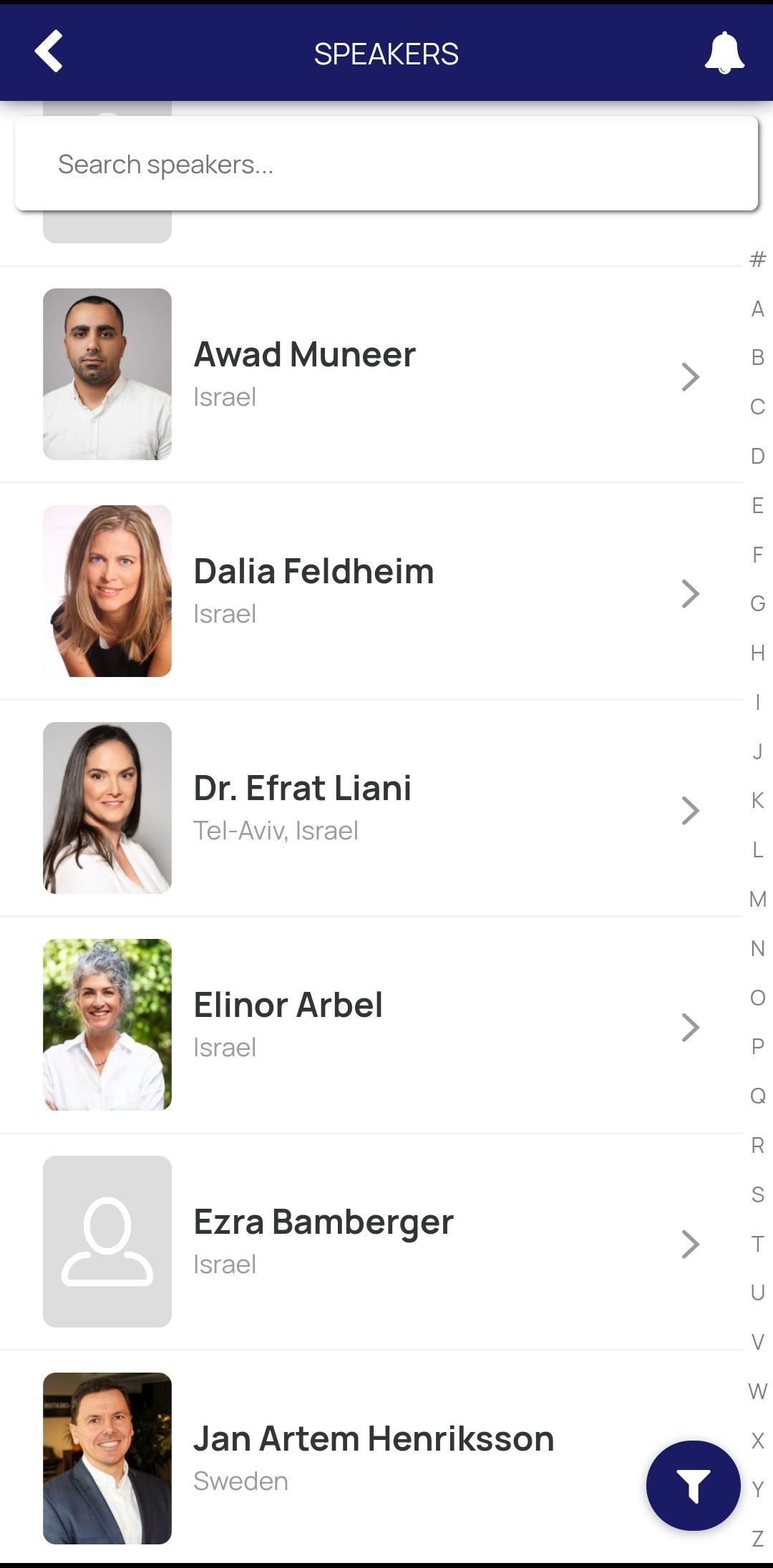Select speaker Elinor Arbel
The height and width of the screenshot is (1568, 773).
pyautogui.click(x=371, y=1026)
